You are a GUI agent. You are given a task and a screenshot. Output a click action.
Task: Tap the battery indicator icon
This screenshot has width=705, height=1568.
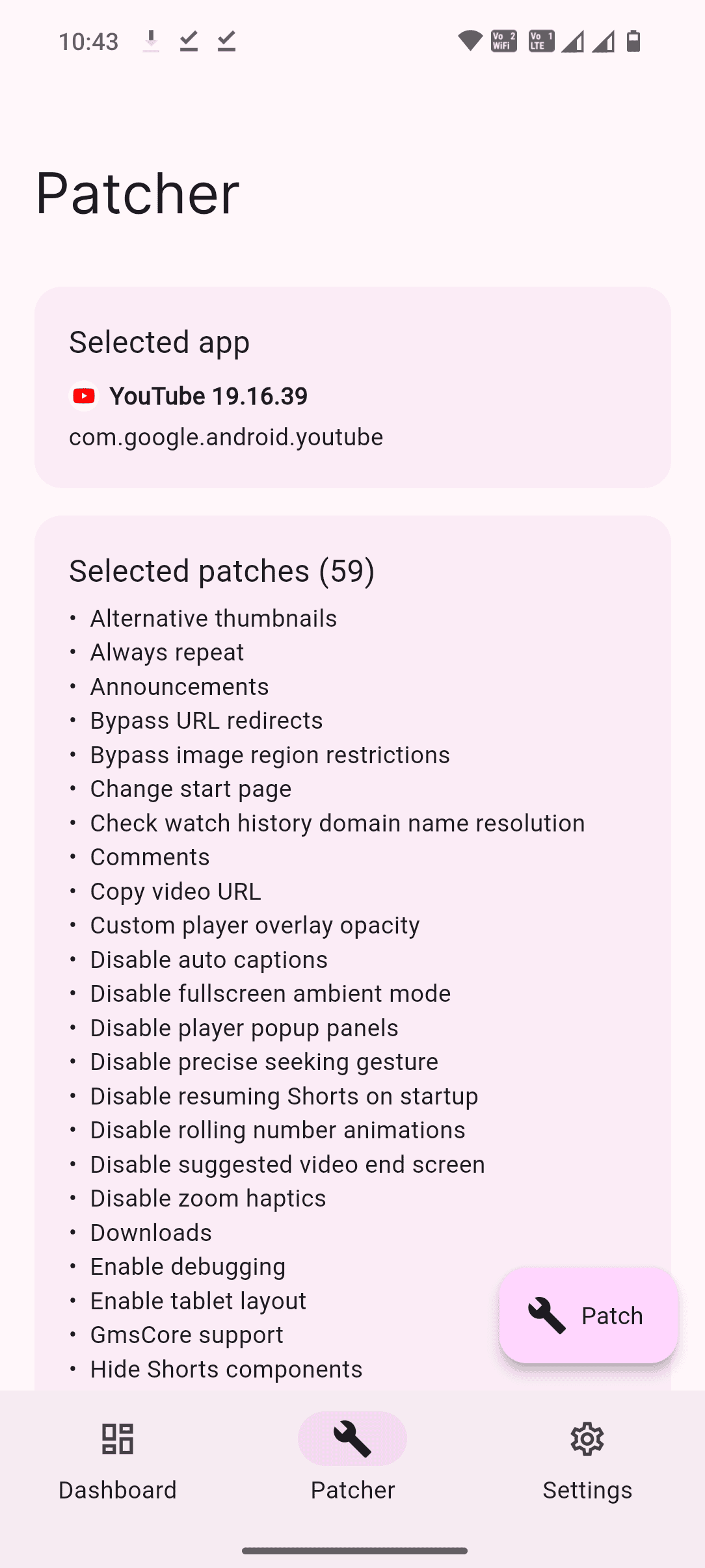[632, 40]
